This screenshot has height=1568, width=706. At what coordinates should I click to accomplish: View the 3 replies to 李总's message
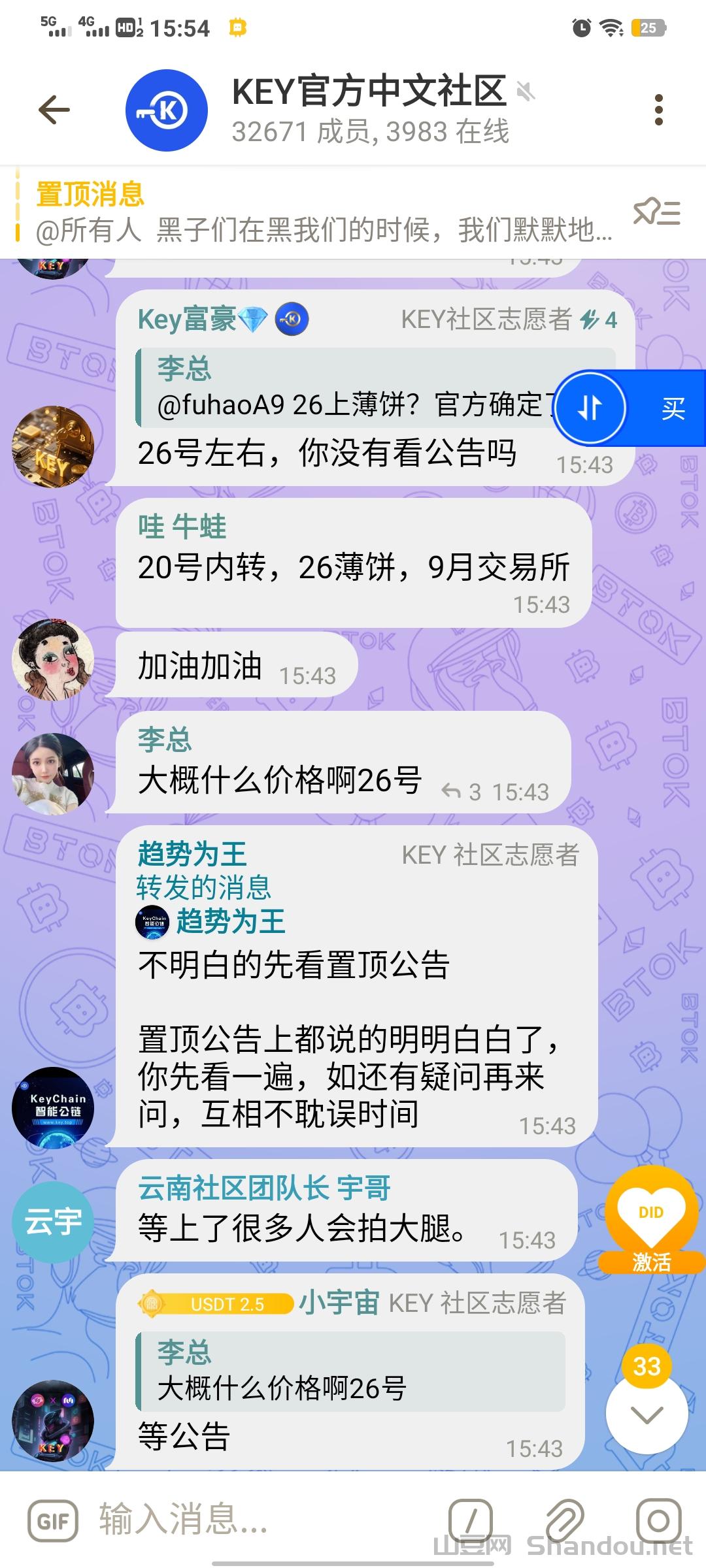463,792
